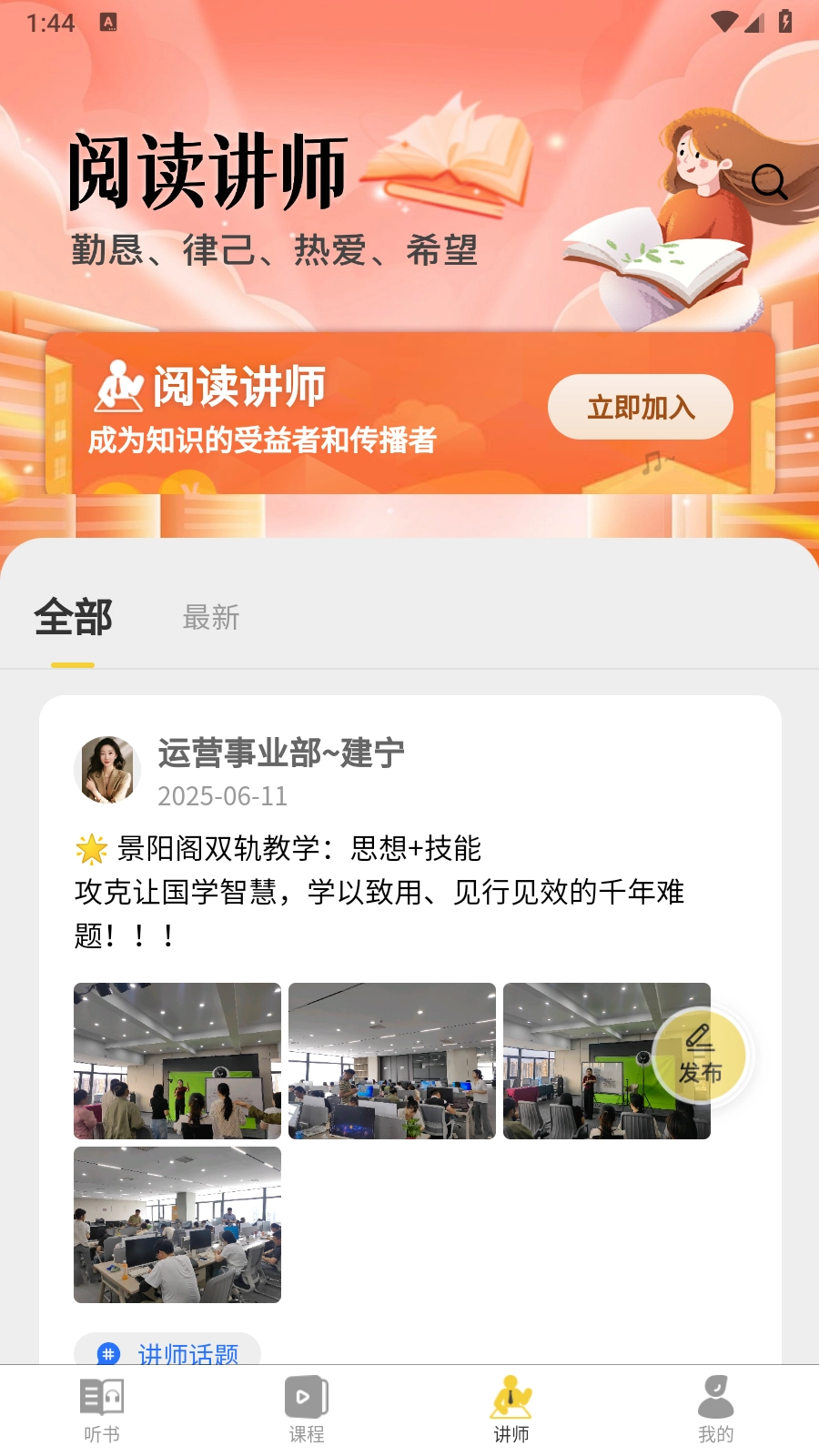Switch to the 全部 tab
Image resolution: width=819 pixels, height=1456 pixels.
click(x=73, y=618)
